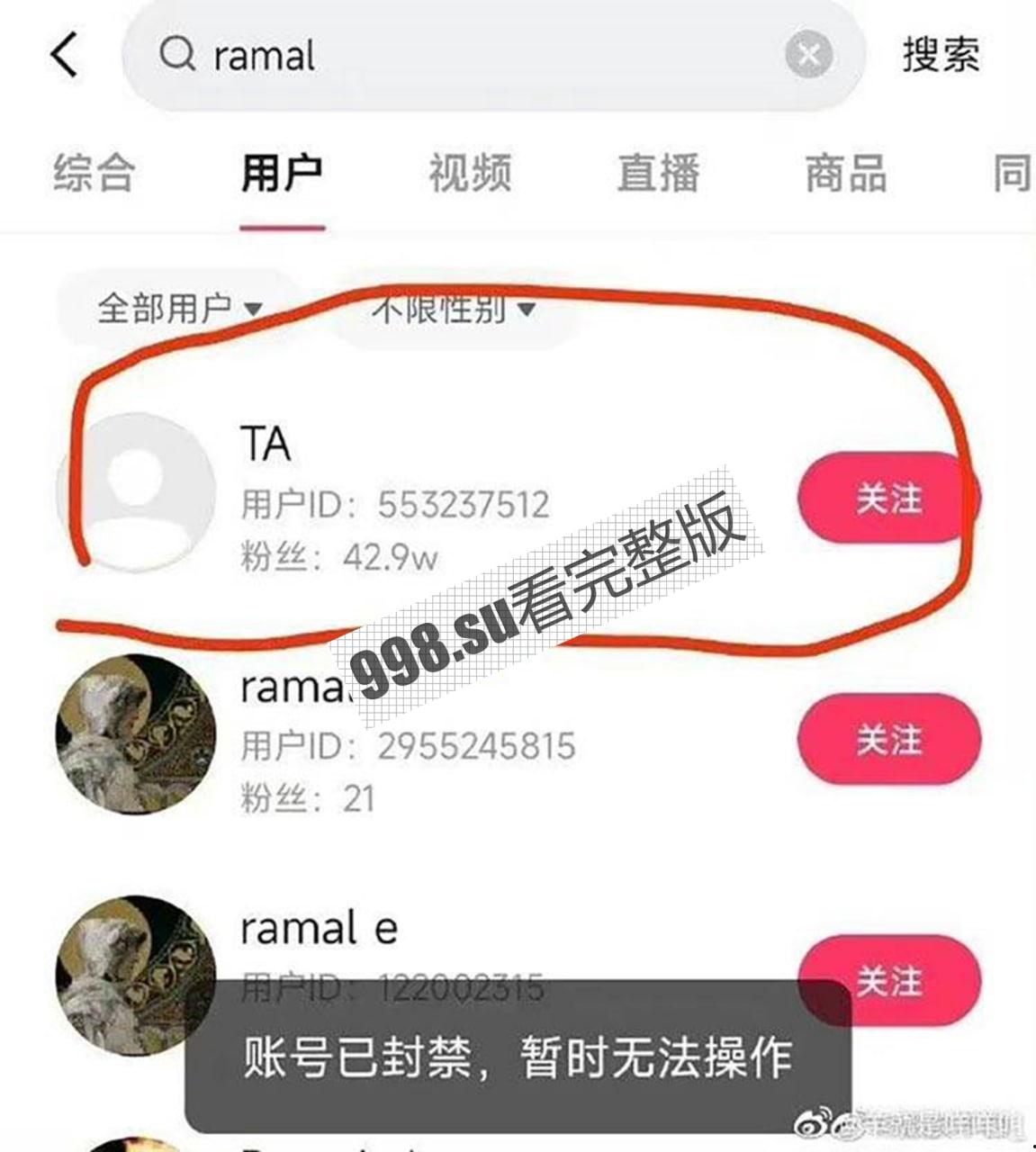This screenshot has width=1036, height=1152.
Task: Follow the user with ID 2955245815
Action: [x=888, y=740]
